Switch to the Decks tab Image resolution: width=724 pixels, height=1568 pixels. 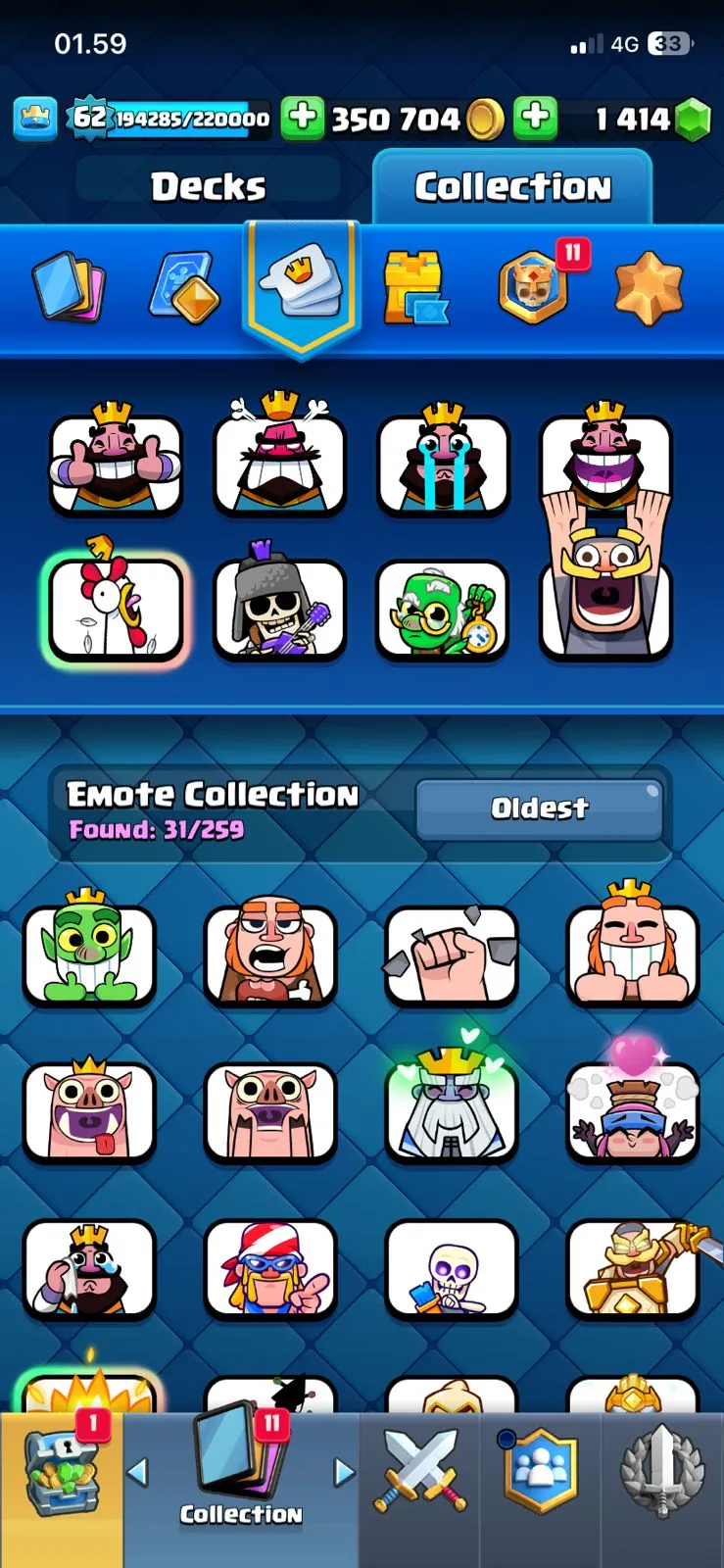point(208,186)
